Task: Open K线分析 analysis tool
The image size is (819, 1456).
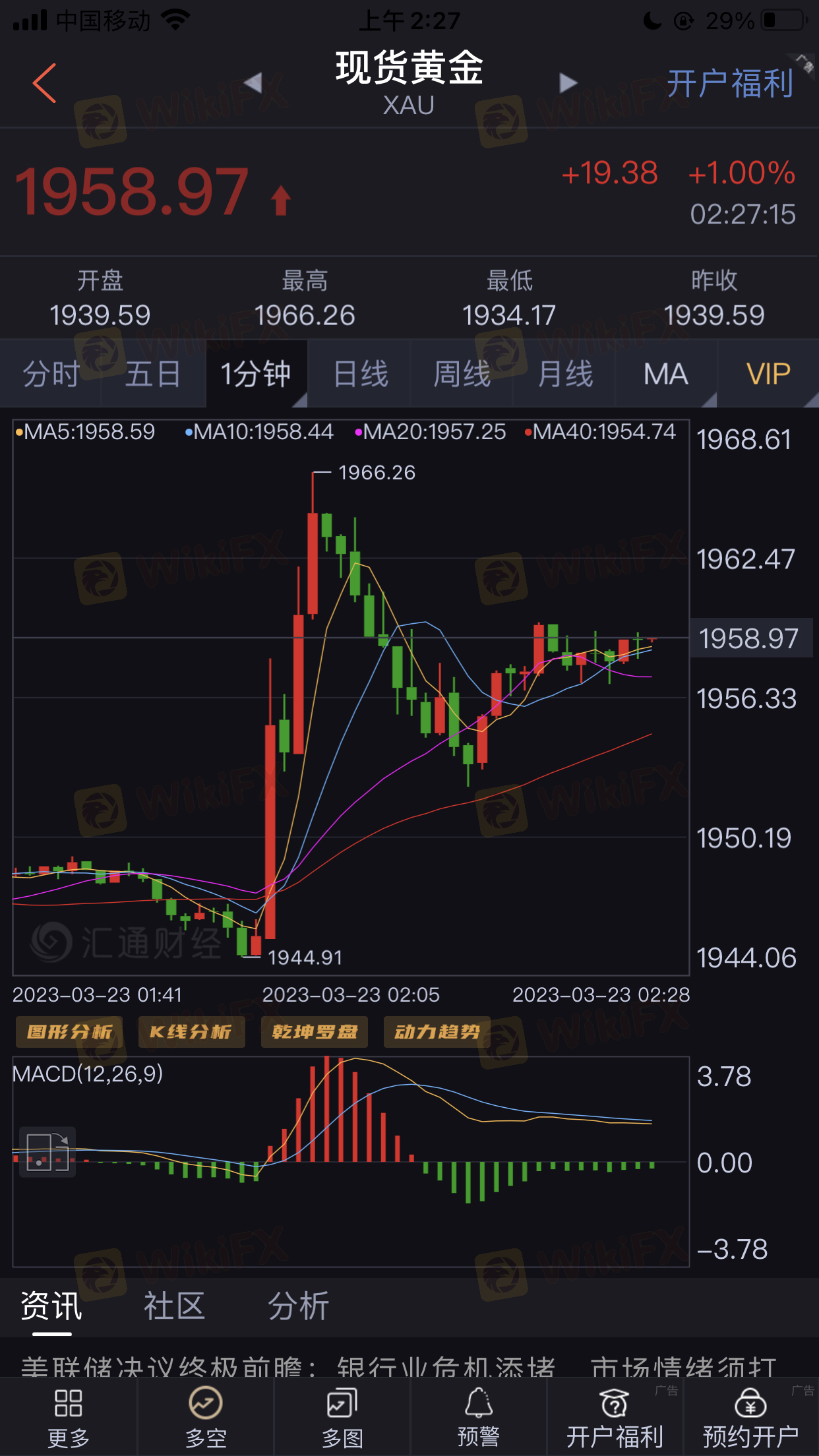Action: 191,1032
